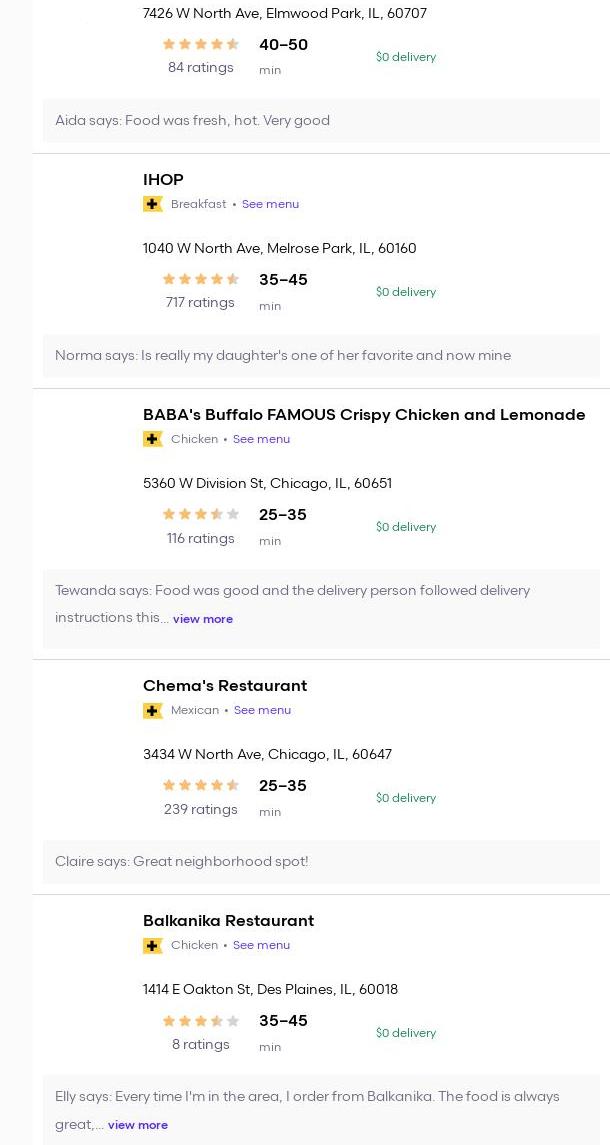Expand Elly's review with view more
Viewport: 610px width, 1145px height.
tap(138, 1125)
